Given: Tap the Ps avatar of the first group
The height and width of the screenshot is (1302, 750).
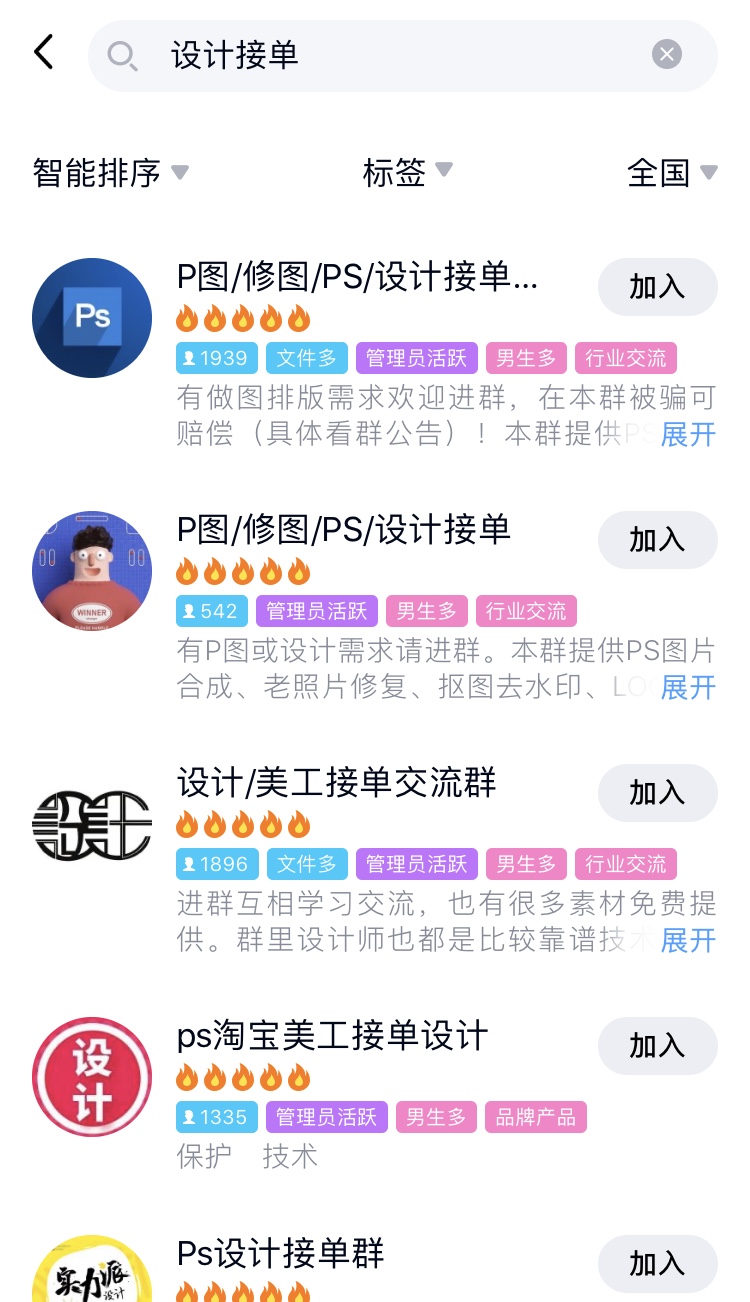Looking at the screenshot, I should (x=92, y=318).
